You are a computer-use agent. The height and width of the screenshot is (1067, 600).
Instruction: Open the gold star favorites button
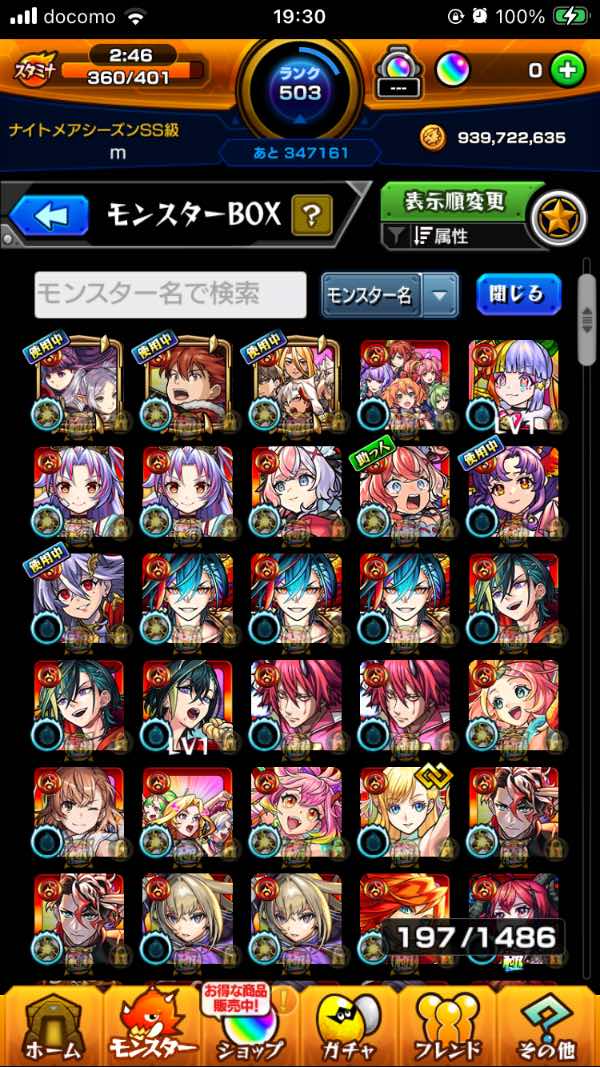558,218
